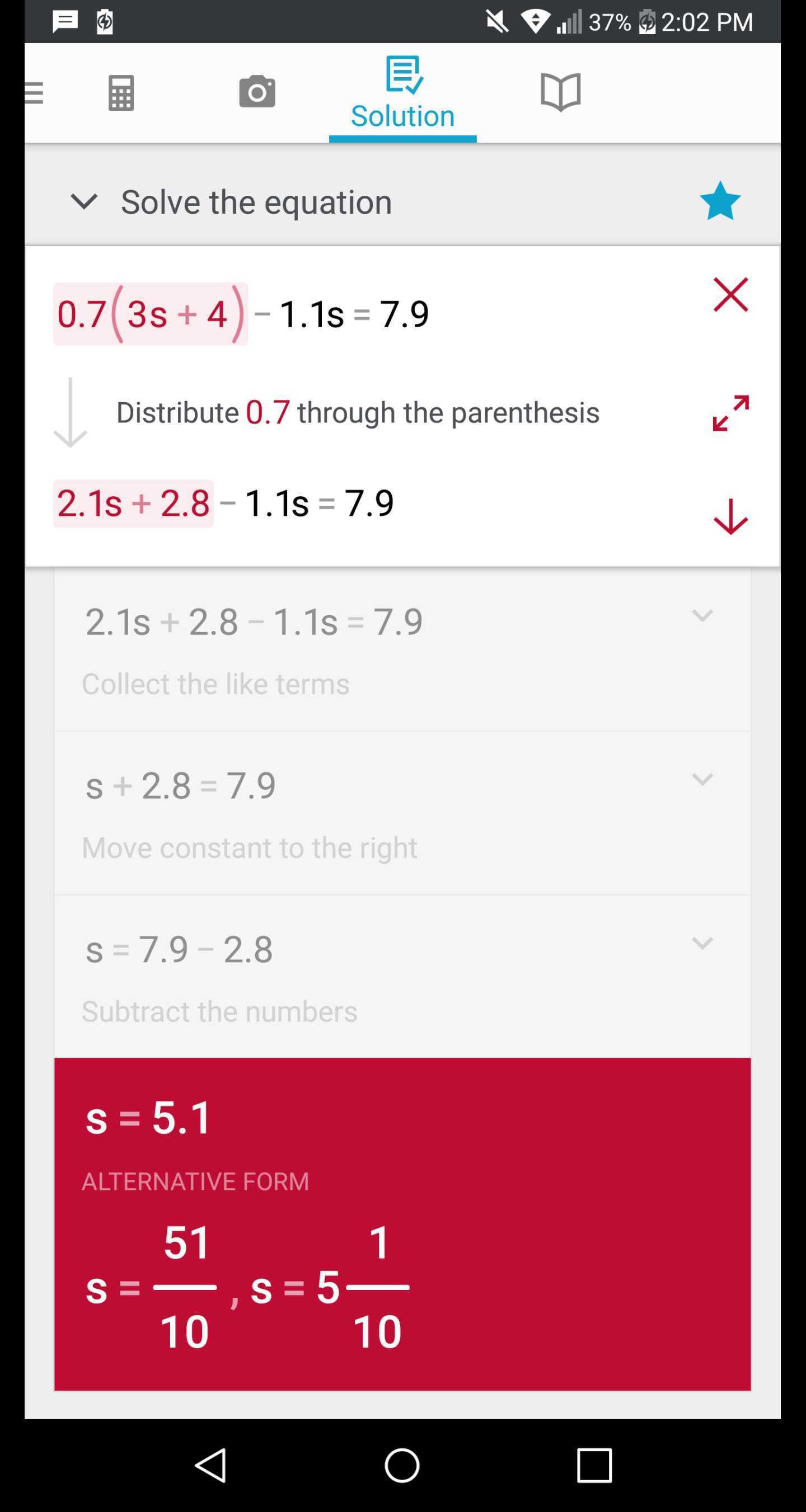
Task: Close the expanded distribute step
Action: pos(730,295)
